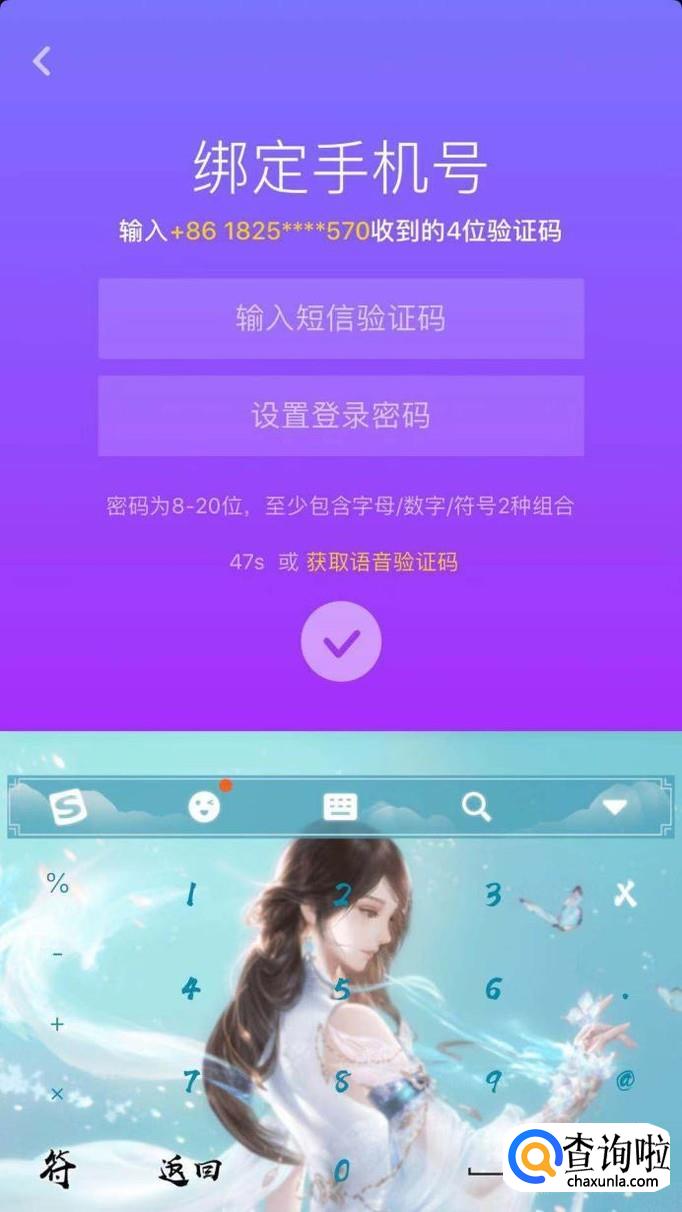Confirm with the round checkmark button
Image resolution: width=682 pixels, height=1212 pixels.
(x=341, y=642)
